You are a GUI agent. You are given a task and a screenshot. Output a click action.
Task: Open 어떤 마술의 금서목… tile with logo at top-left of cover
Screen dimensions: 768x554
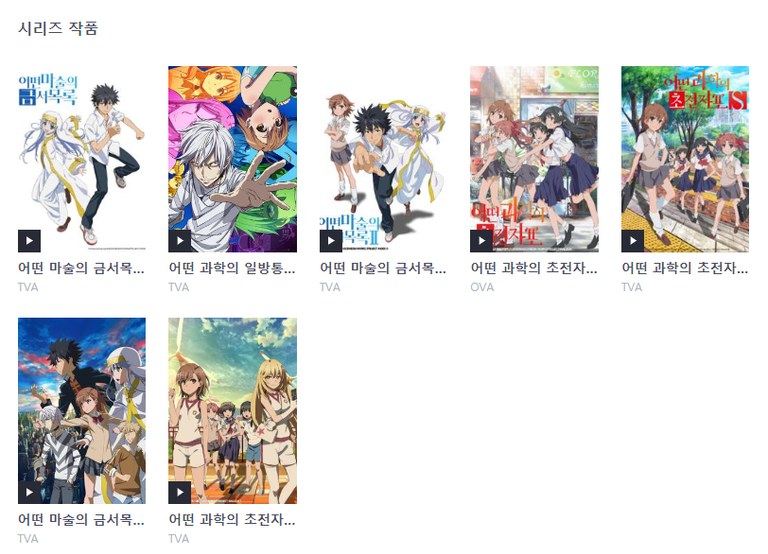click(x=82, y=159)
